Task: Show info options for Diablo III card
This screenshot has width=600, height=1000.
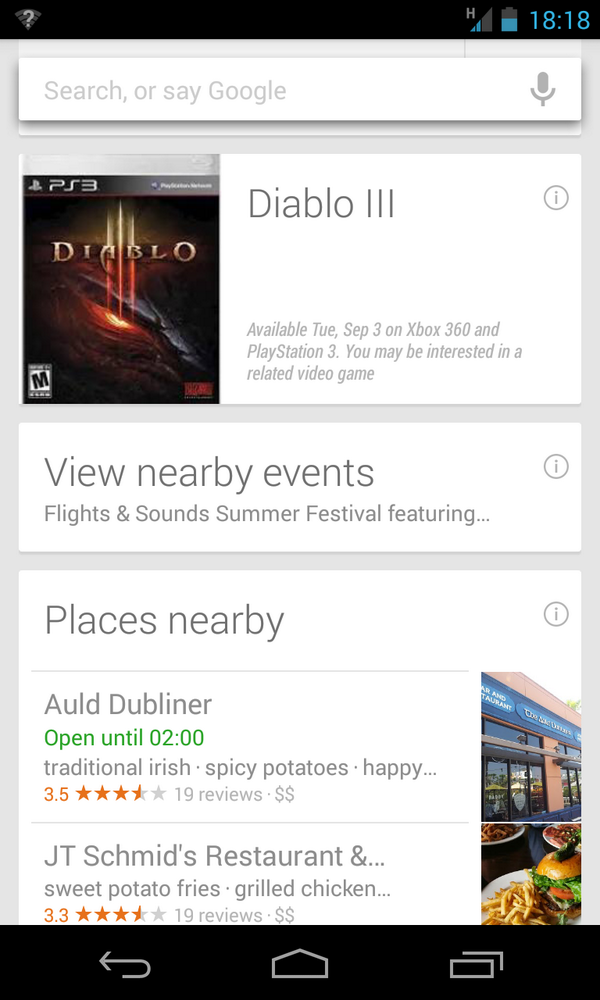Action: 556,198
